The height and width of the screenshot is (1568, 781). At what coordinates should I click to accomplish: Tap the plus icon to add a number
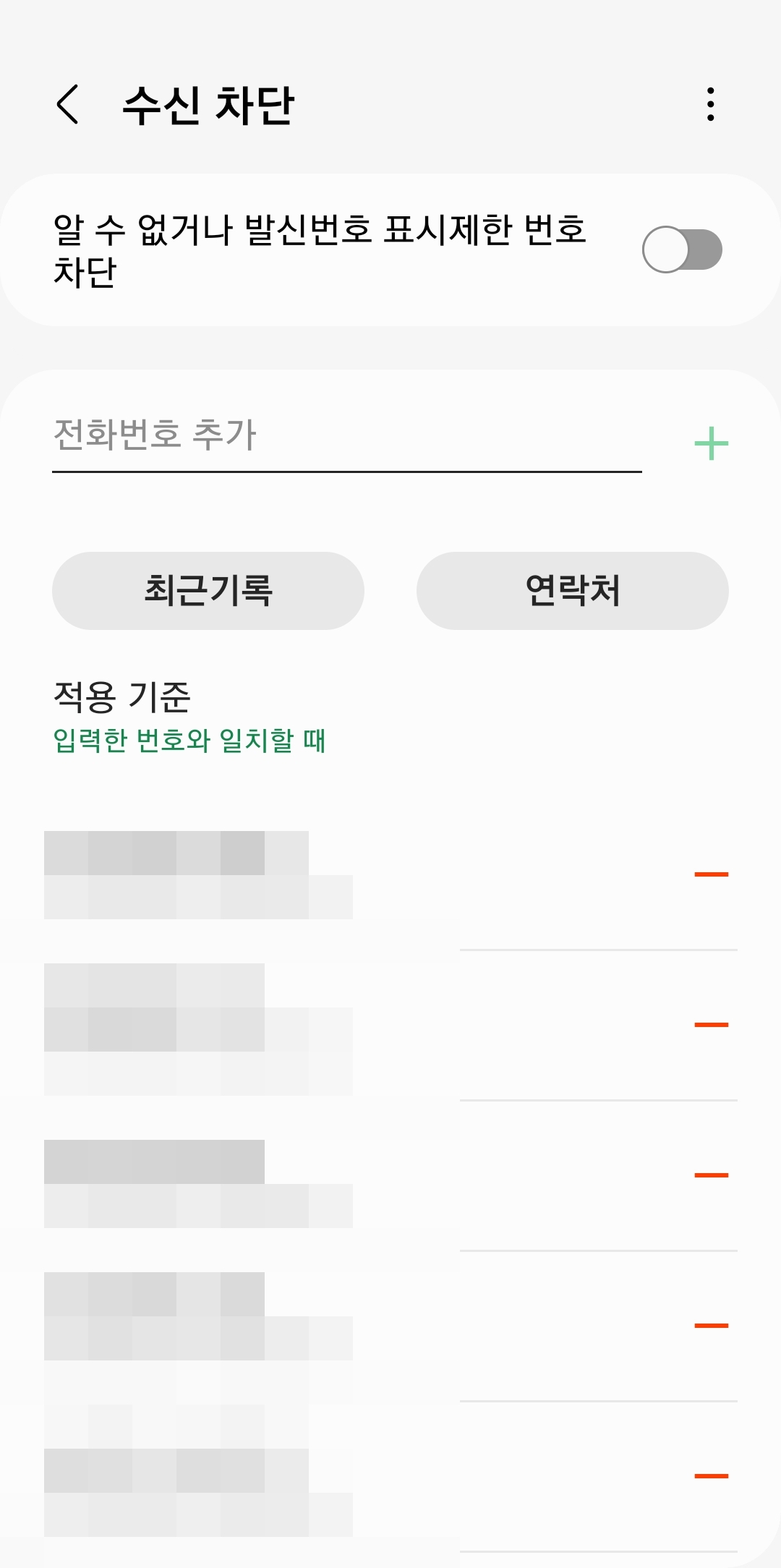712,443
